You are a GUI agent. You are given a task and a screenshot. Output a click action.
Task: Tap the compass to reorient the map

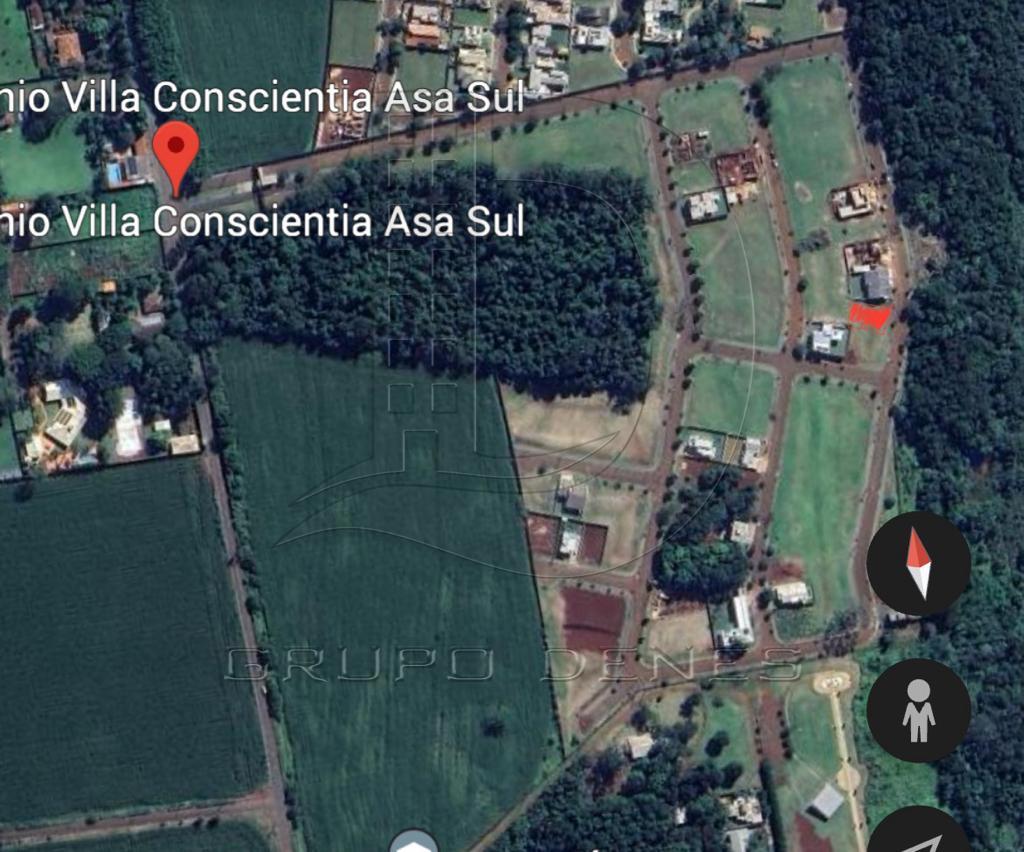tap(918, 563)
